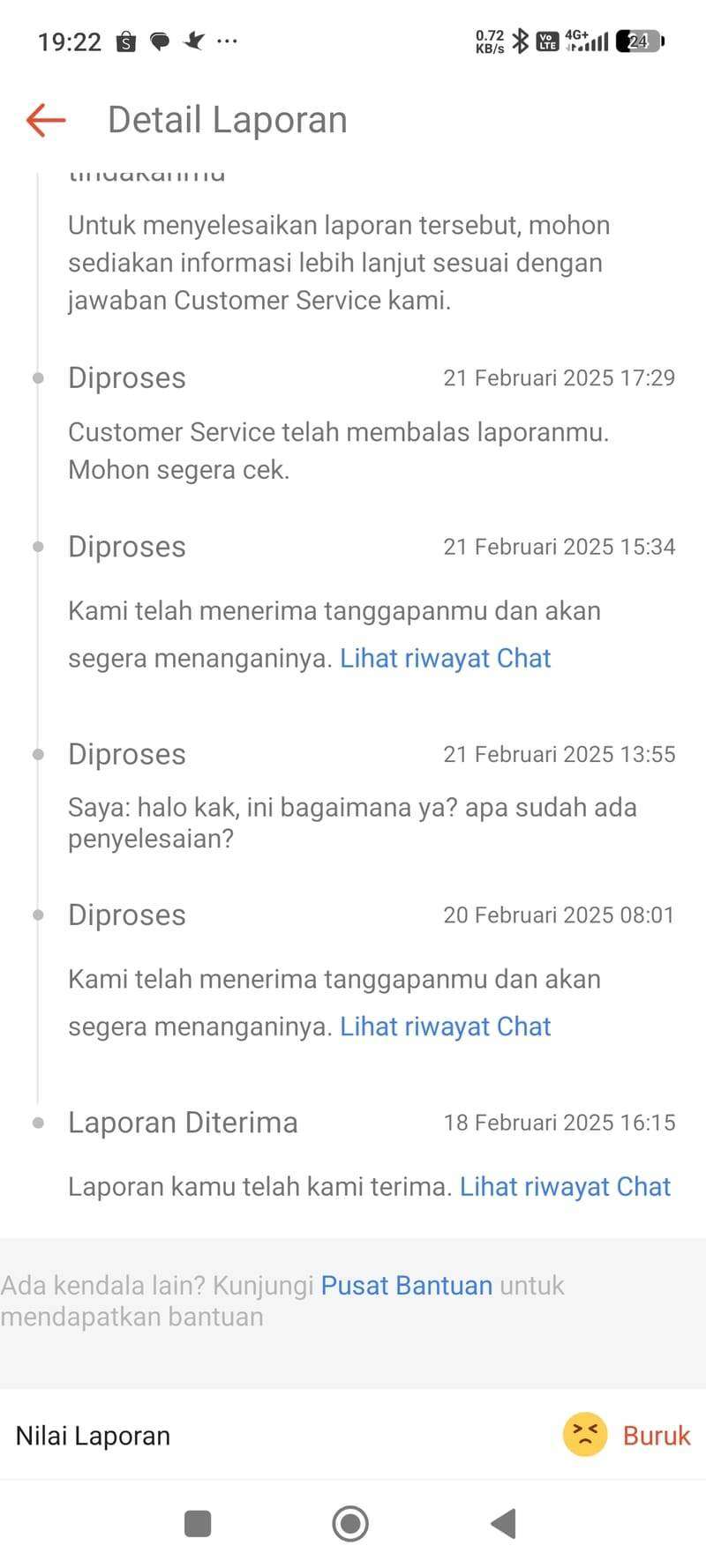This screenshot has width=706, height=1568.
Task: Visit the Pusat Bantuan link
Action: point(406,1286)
